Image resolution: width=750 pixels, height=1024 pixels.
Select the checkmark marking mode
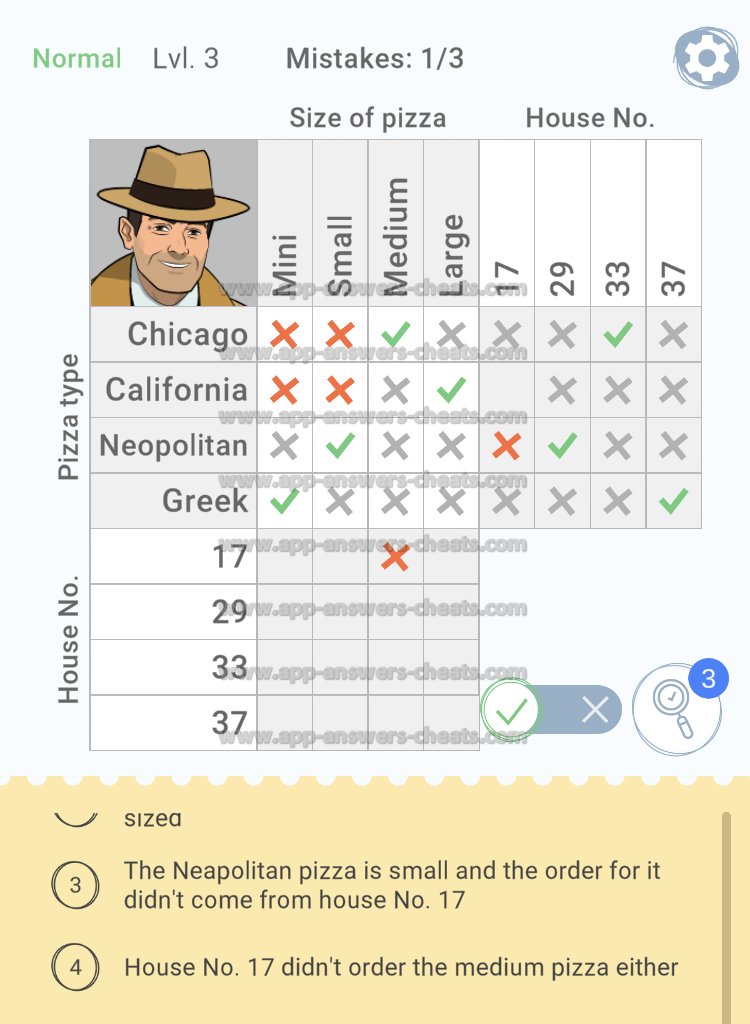pos(511,711)
